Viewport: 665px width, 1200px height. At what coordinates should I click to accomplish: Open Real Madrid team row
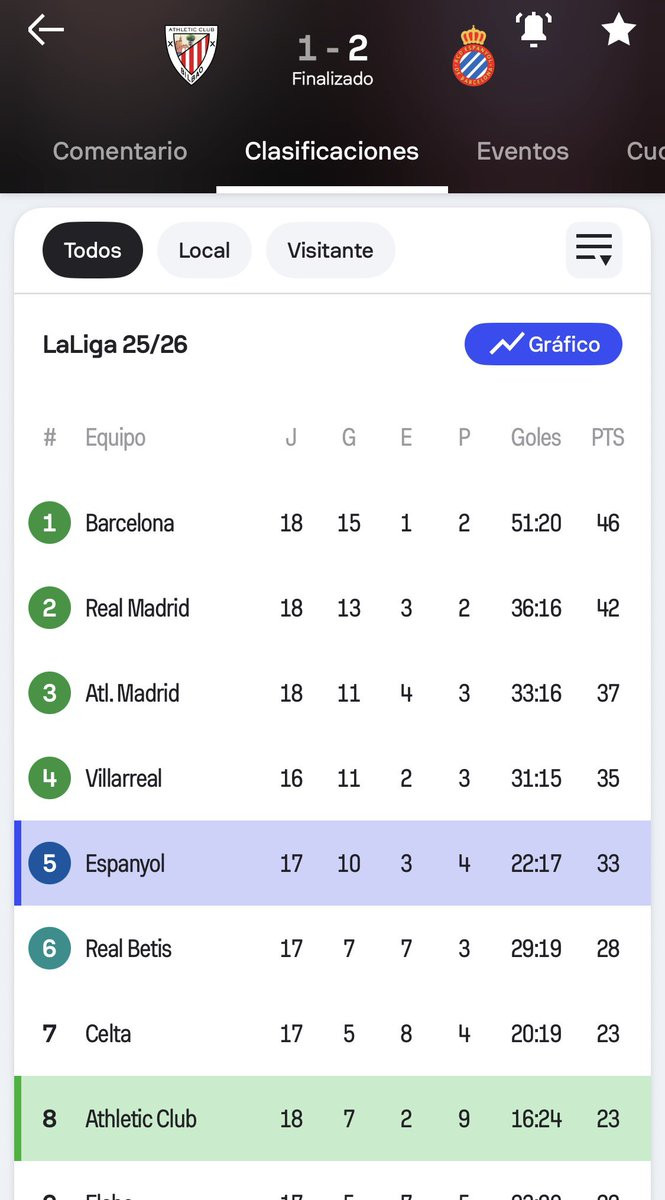137,608
